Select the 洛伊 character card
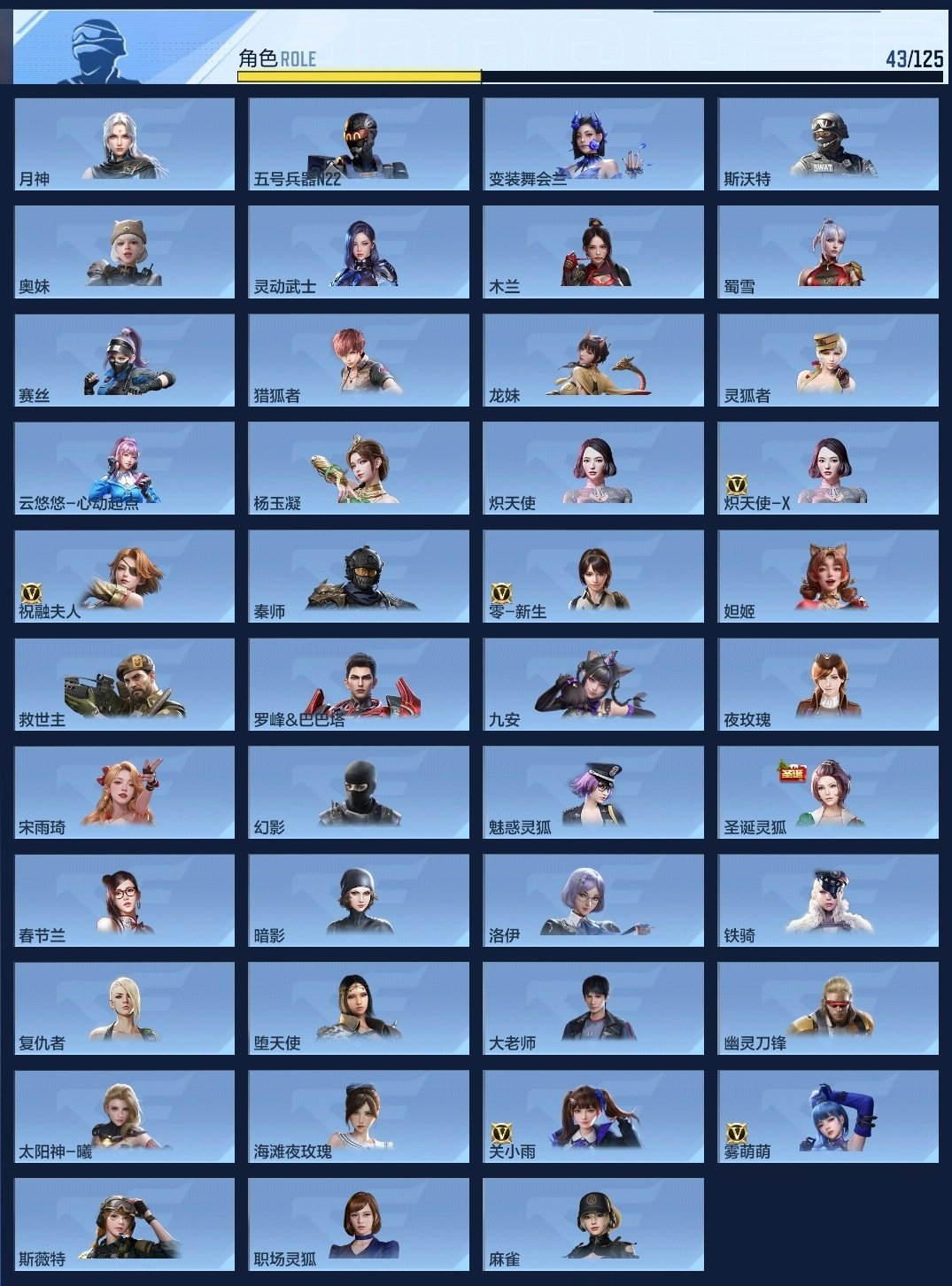The image size is (952, 1286). coord(593,900)
